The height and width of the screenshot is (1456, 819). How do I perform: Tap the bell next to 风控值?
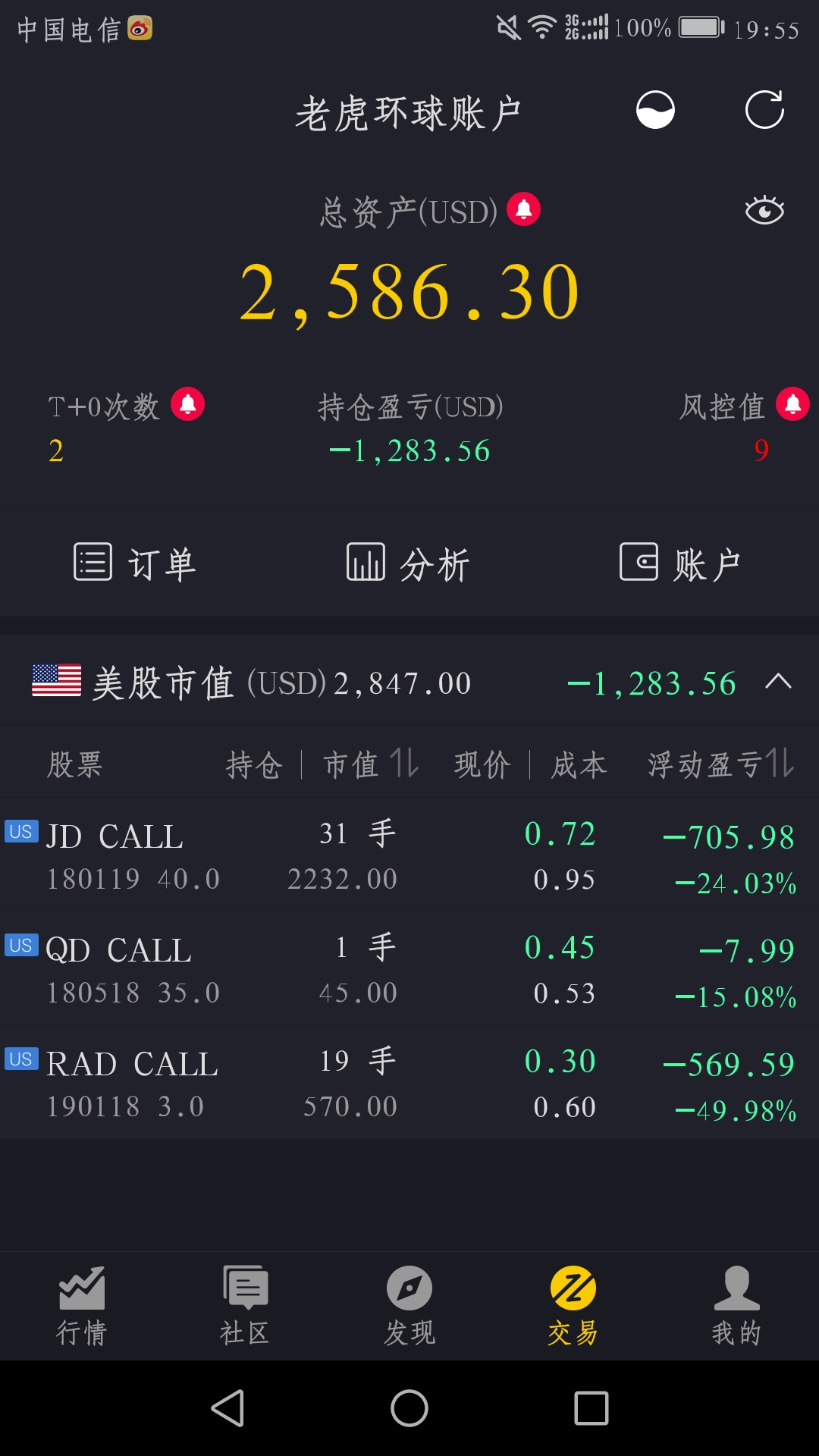(x=793, y=404)
